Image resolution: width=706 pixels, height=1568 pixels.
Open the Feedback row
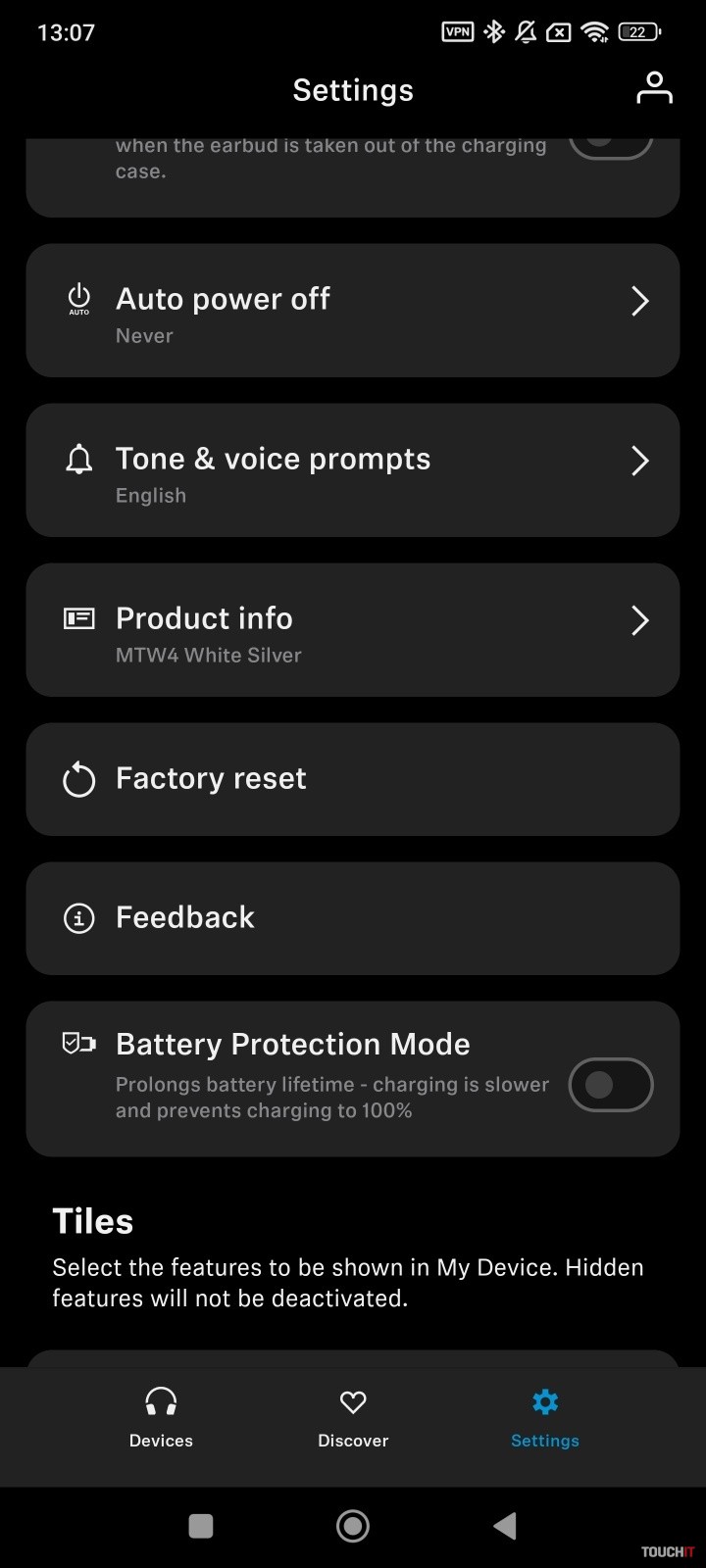(x=352, y=918)
